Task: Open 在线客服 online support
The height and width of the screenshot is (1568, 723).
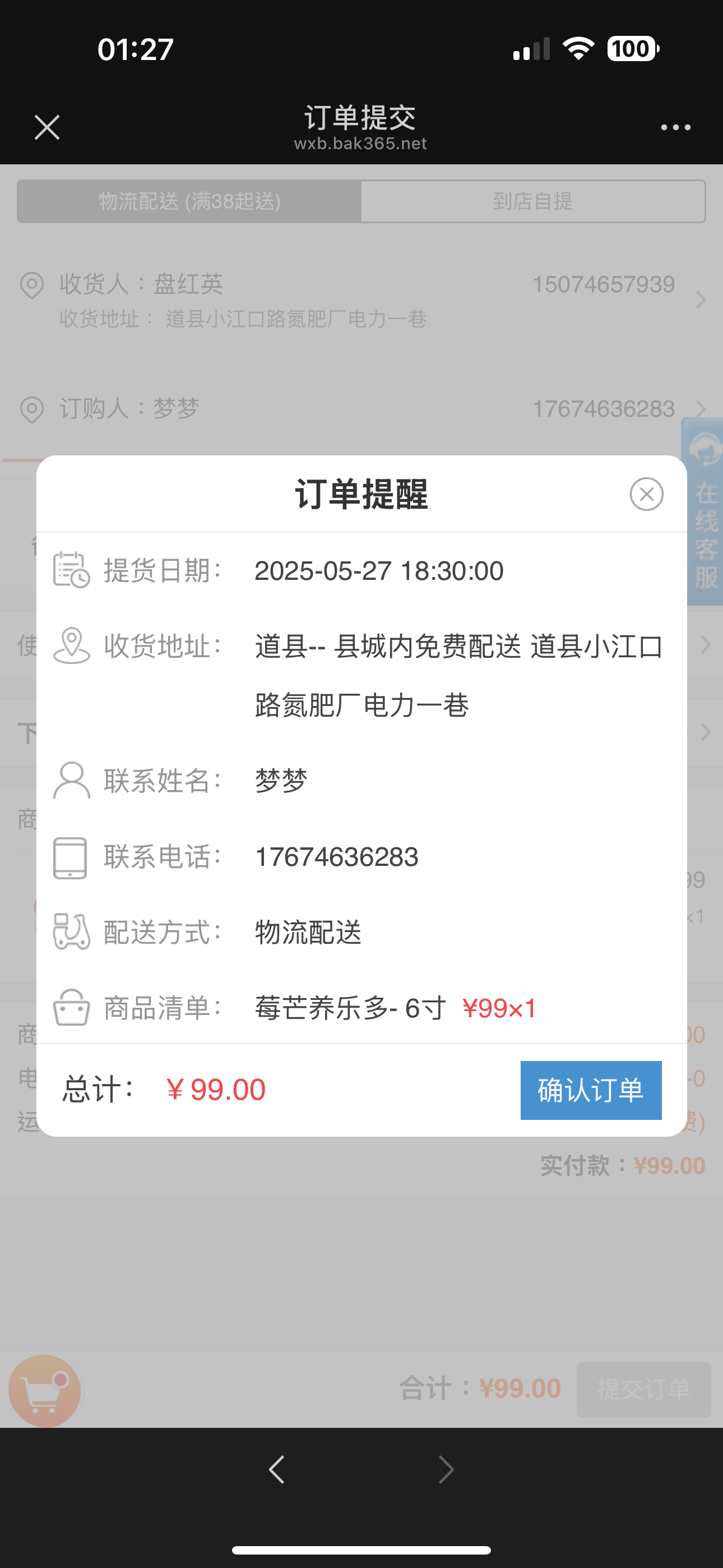Action: (x=703, y=511)
